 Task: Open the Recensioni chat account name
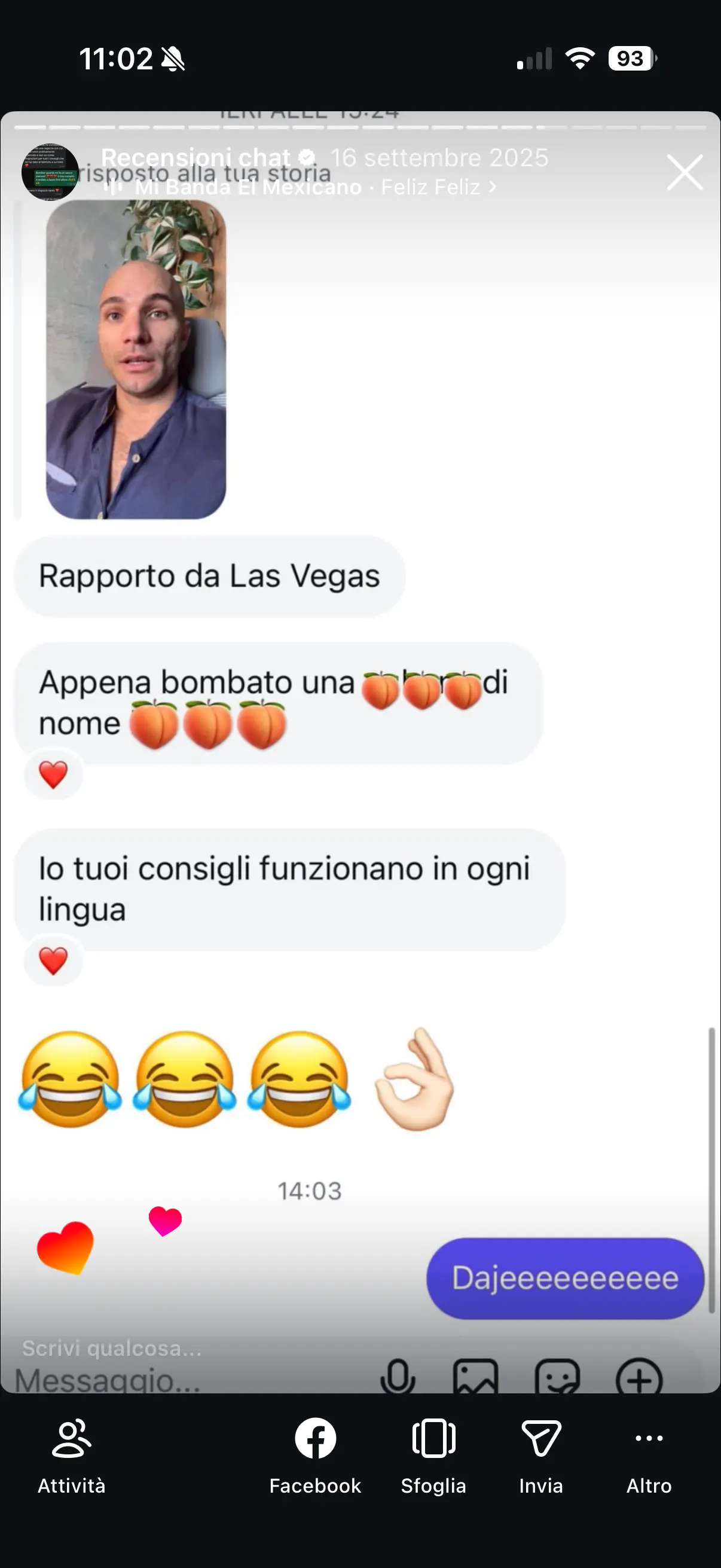point(195,158)
